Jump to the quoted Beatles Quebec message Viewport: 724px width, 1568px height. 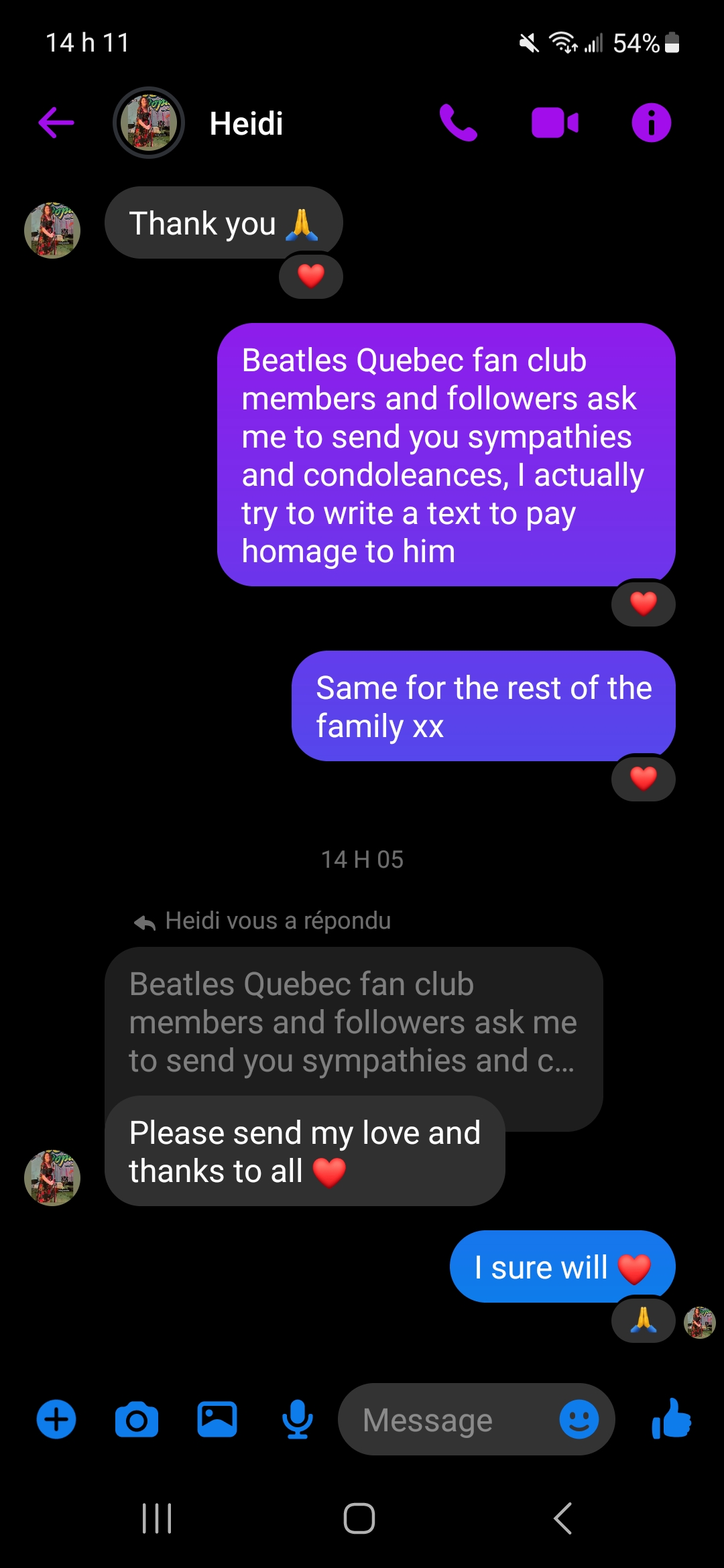pos(353,1023)
